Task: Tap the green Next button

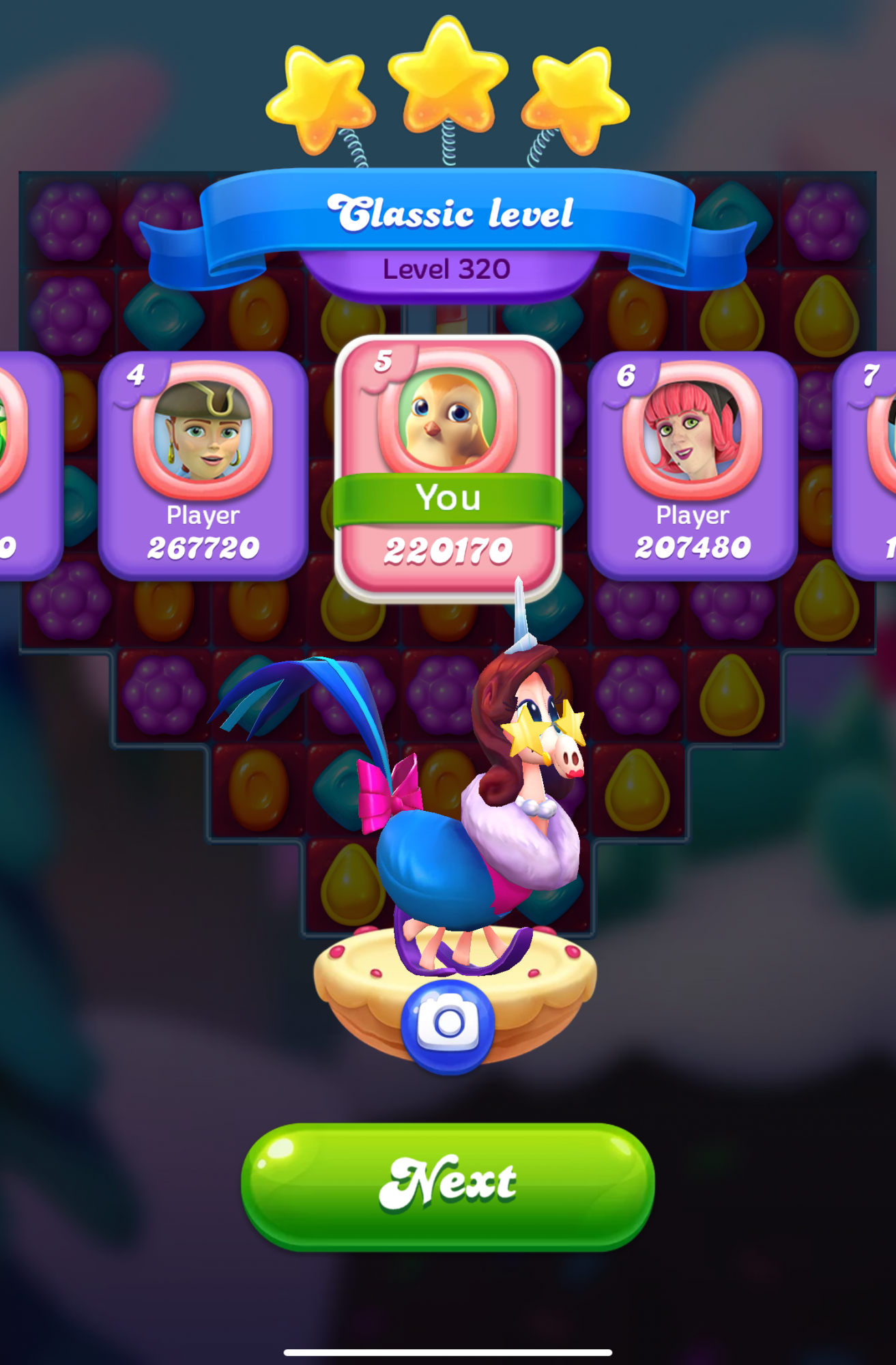Action: pyautogui.click(x=448, y=1186)
